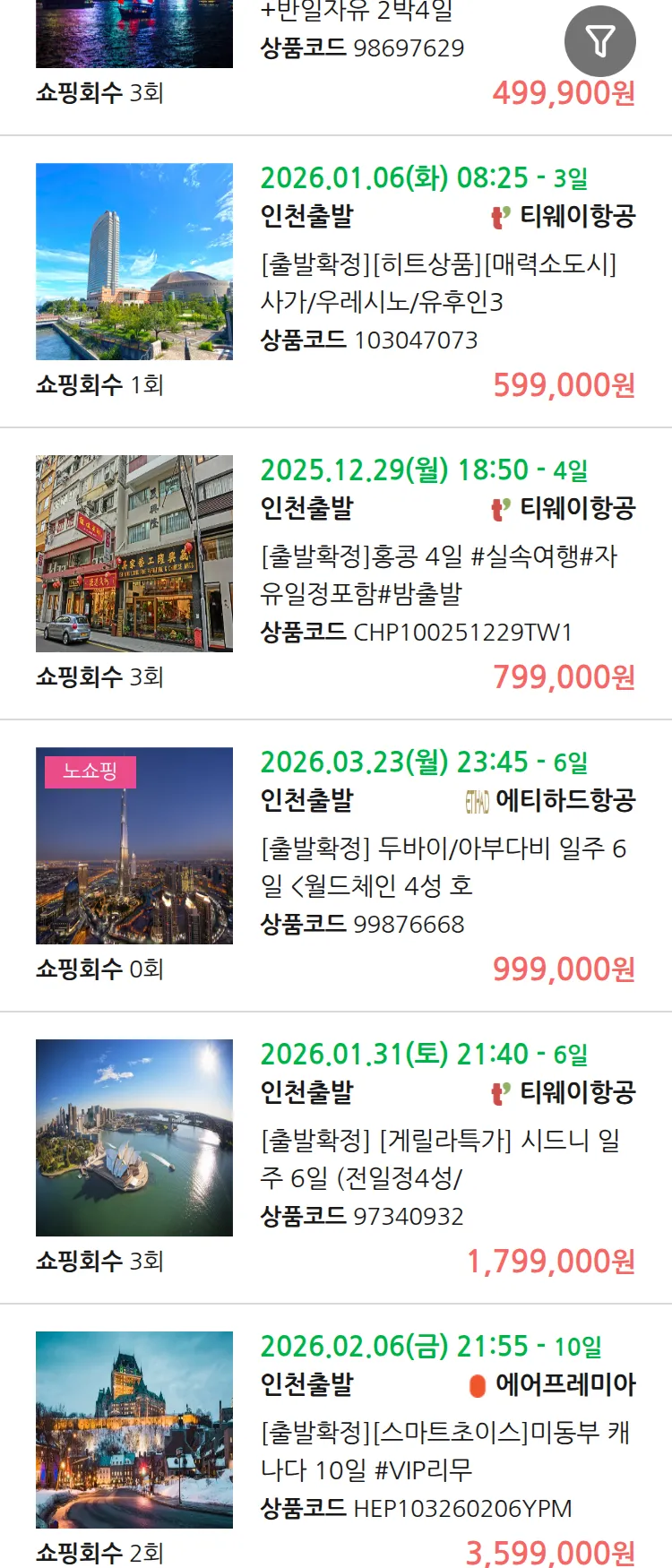Open the 시드니 일주 6일 package
This screenshot has height=1568, width=672.
tap(439, 1159)
